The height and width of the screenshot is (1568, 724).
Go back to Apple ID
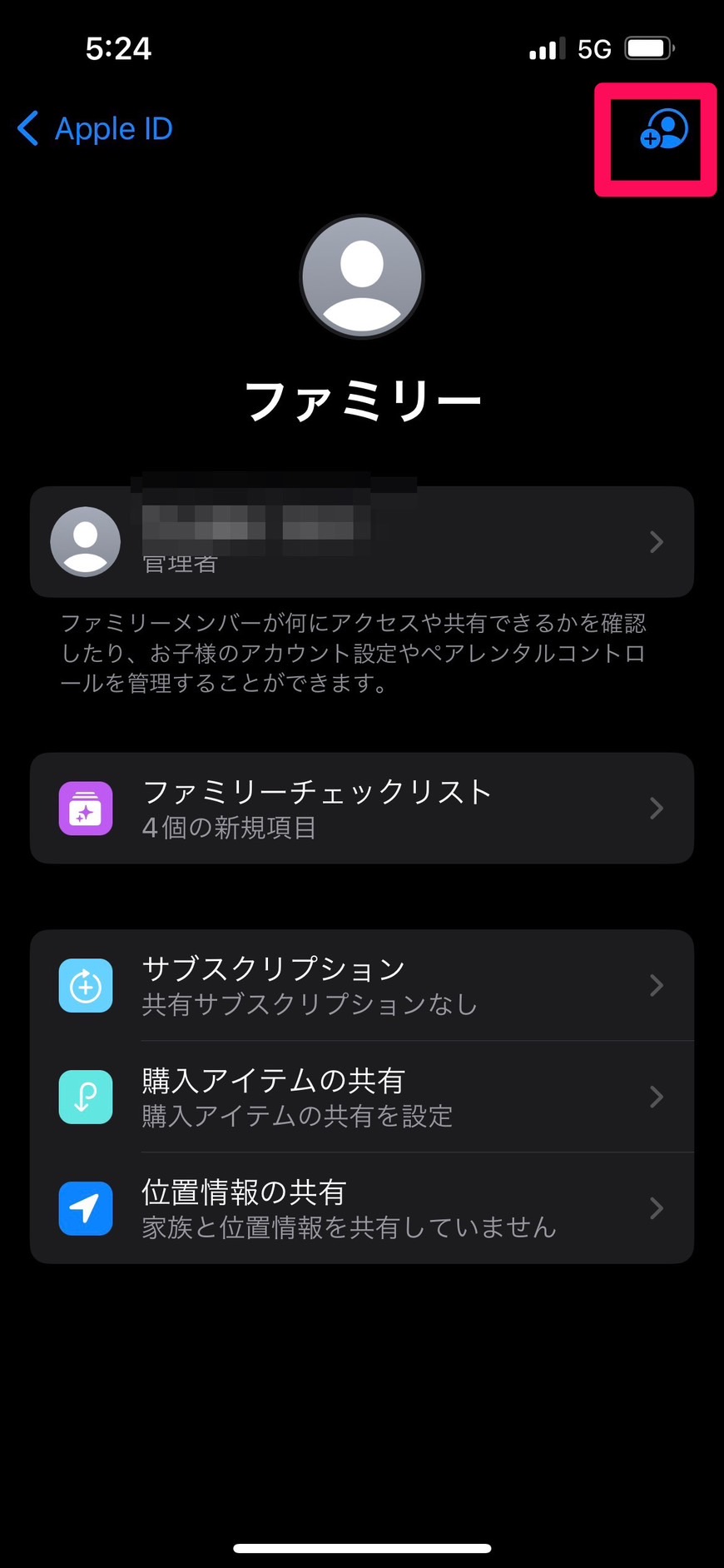(x=95, y=129)
